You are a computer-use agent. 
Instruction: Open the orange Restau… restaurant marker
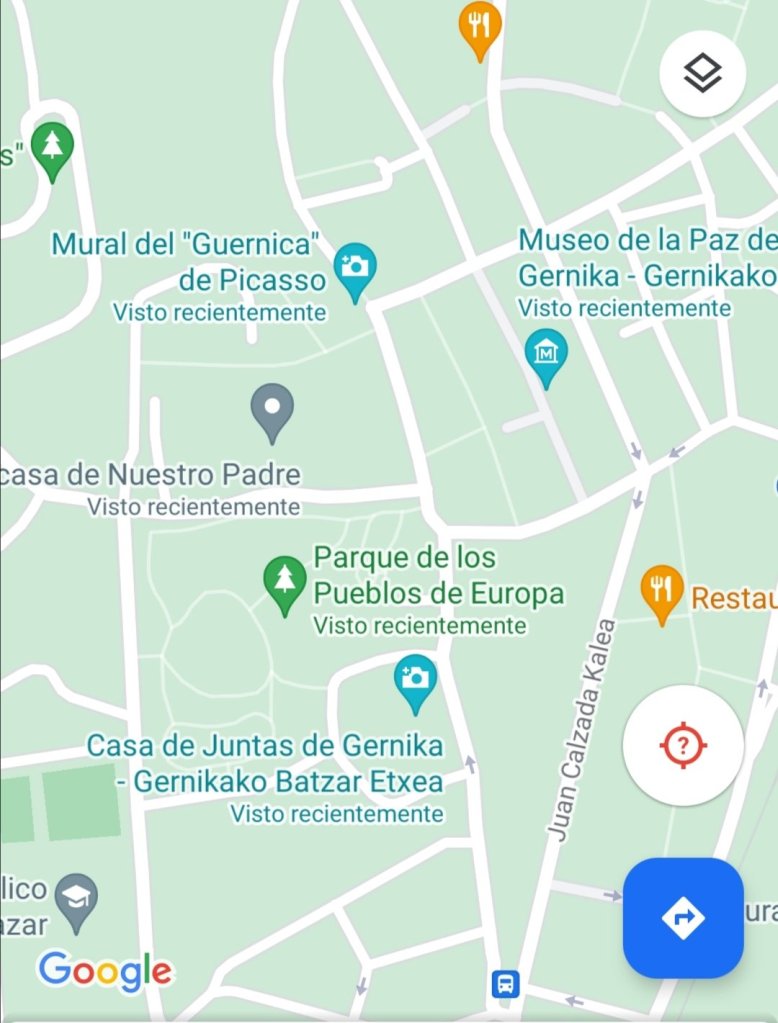coord(661,590)
